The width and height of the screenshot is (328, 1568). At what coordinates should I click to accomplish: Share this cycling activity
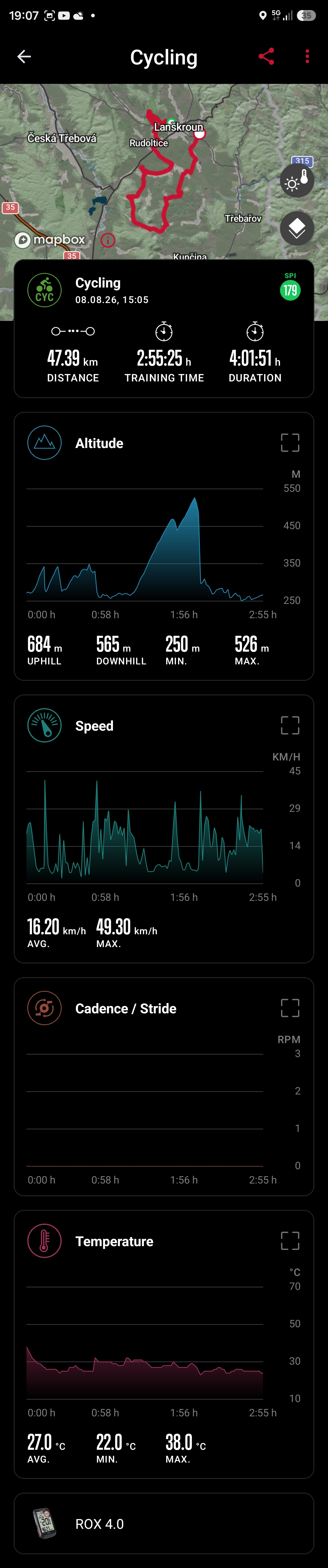(x=267, y=57)
